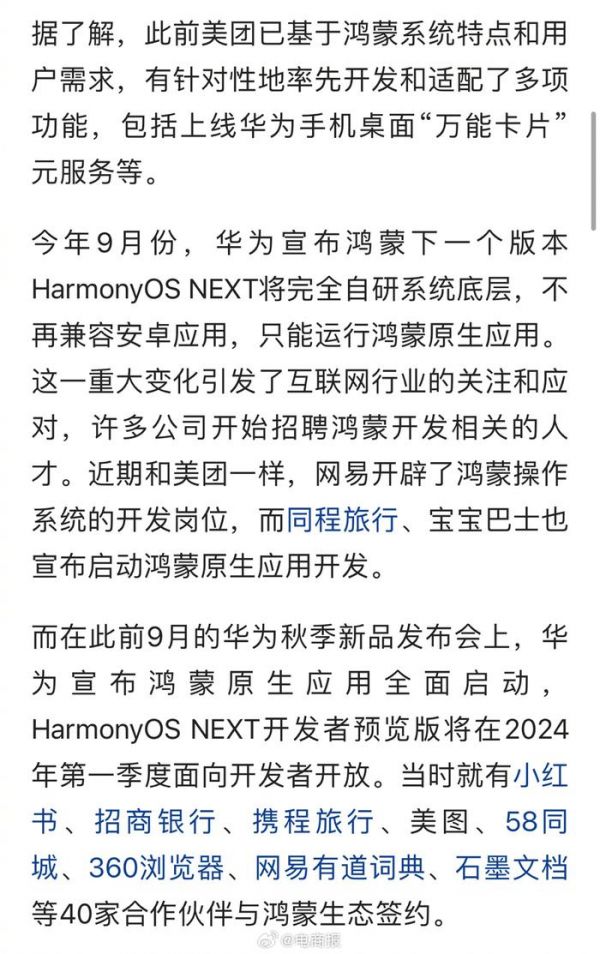Visit the 360浏览器 link

156,868
